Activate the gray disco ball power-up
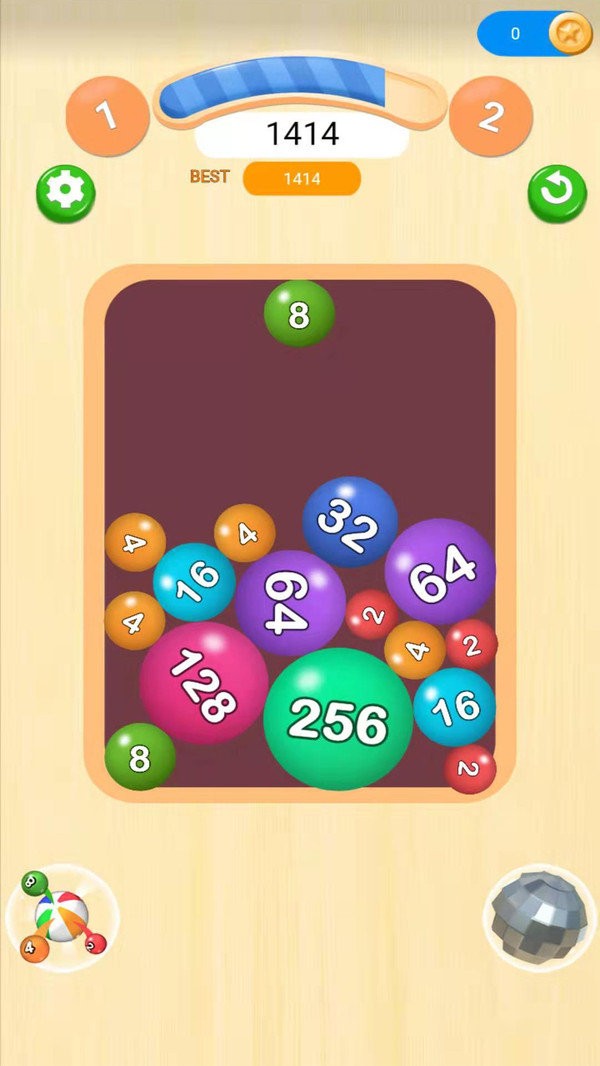The image size is (600, 1066). [x=539, y=915]
